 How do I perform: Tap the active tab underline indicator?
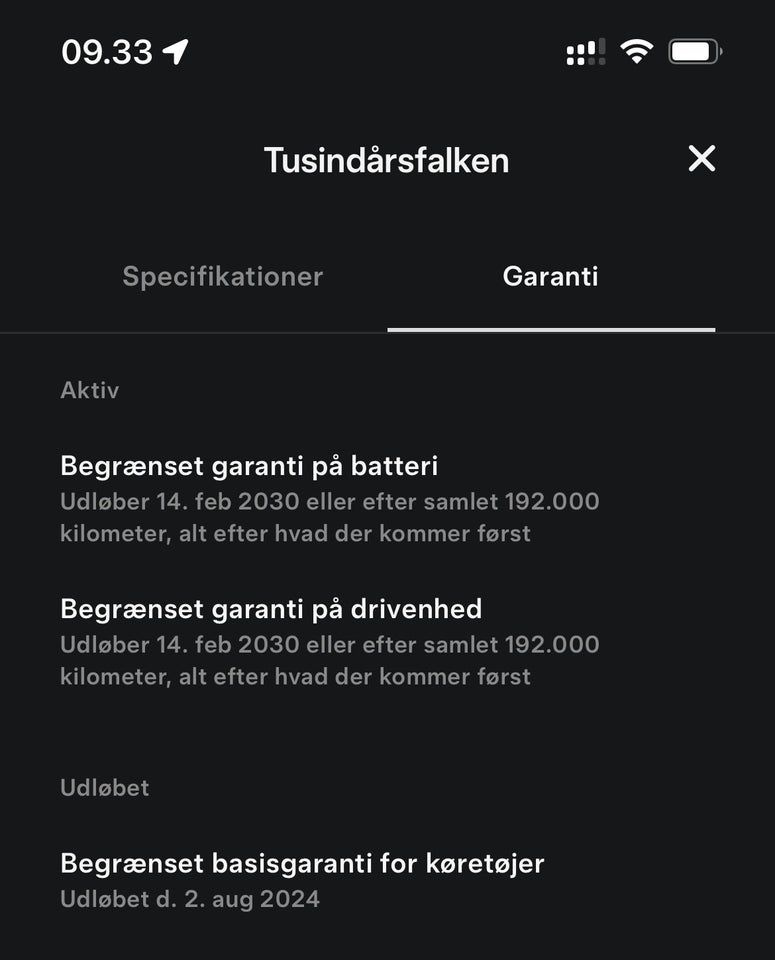pos(551,325)
